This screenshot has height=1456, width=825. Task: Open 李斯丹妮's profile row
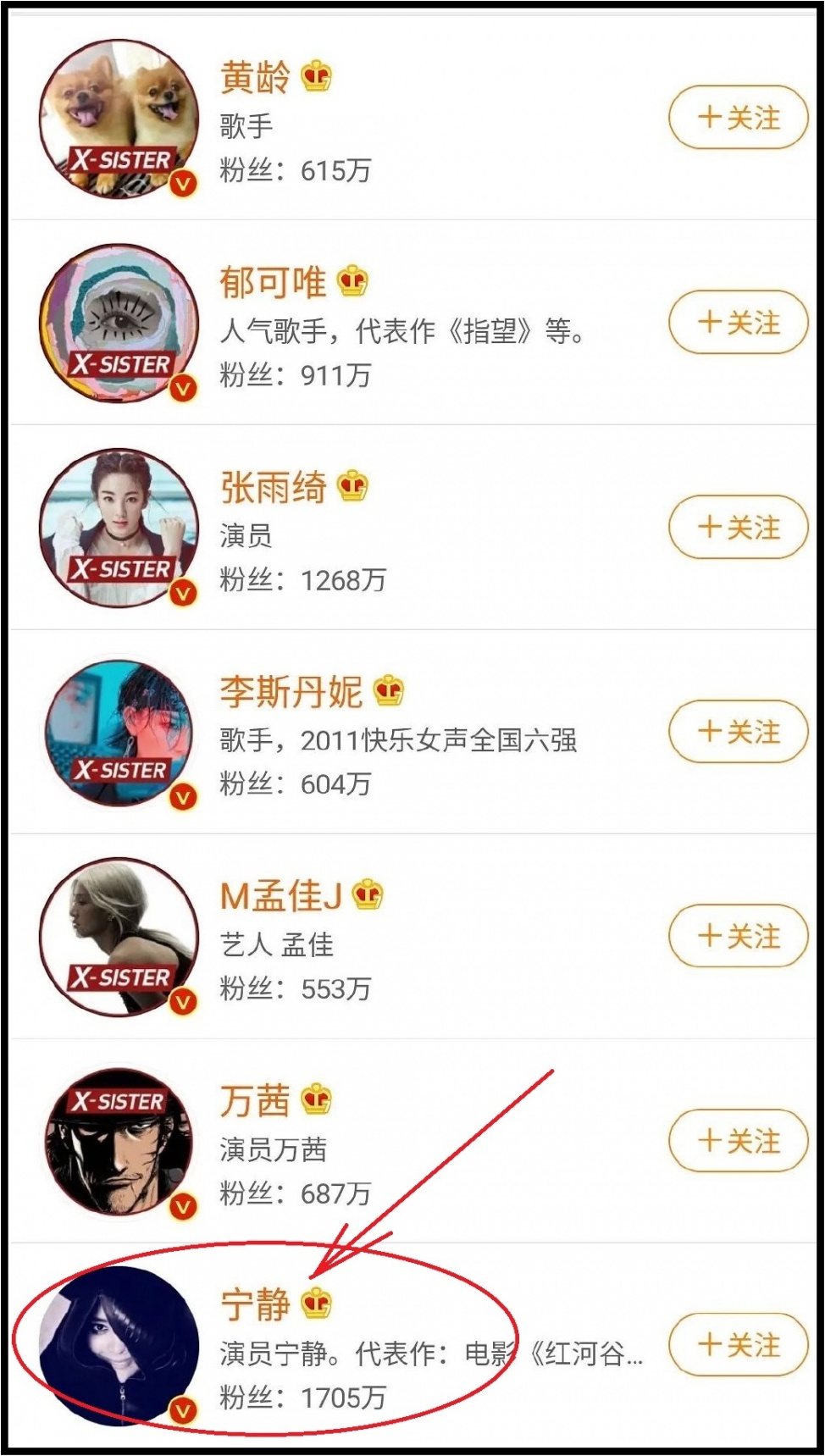click(291, 693)
